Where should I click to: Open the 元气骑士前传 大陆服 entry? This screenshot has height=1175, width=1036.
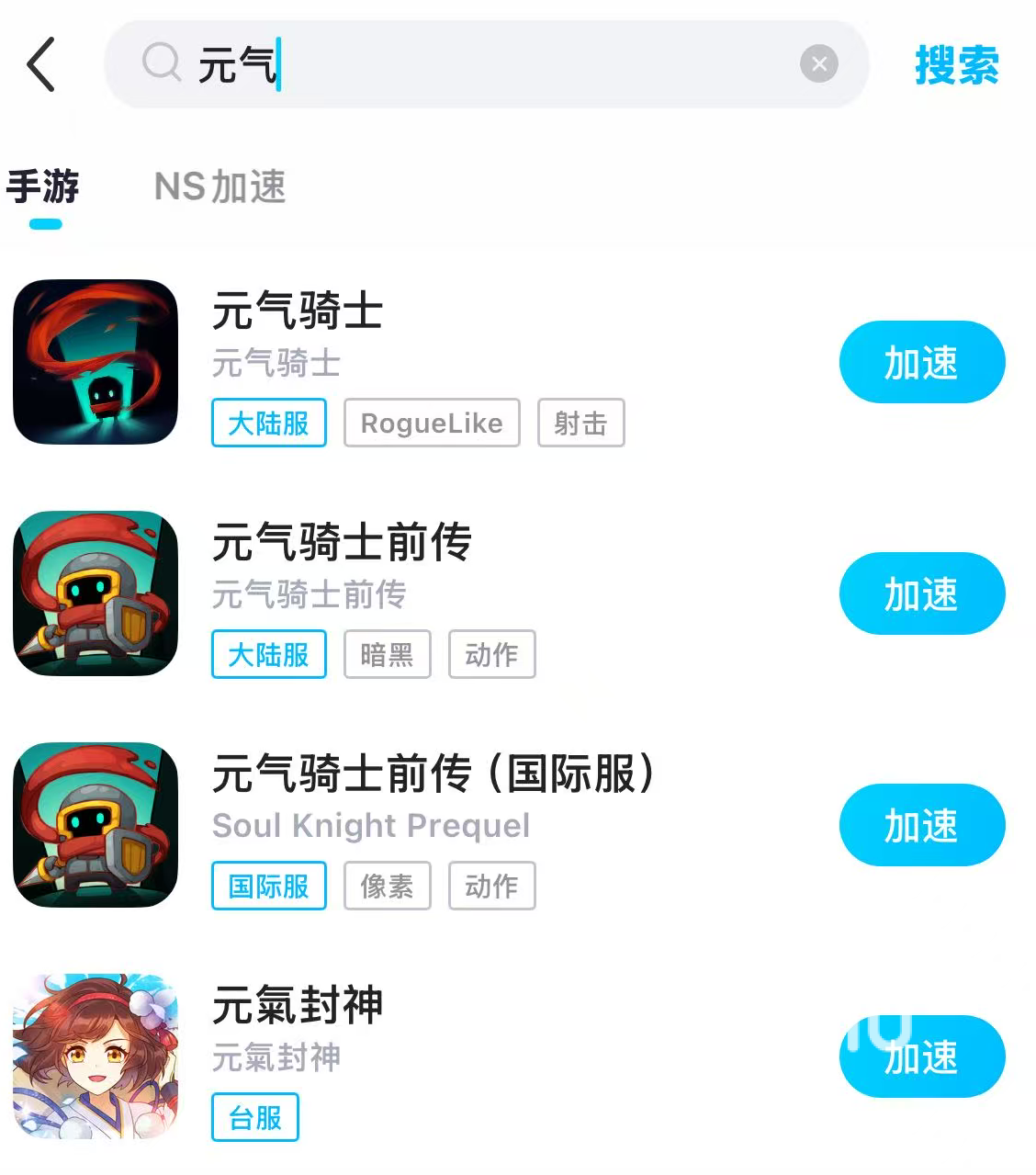point(342,542)
